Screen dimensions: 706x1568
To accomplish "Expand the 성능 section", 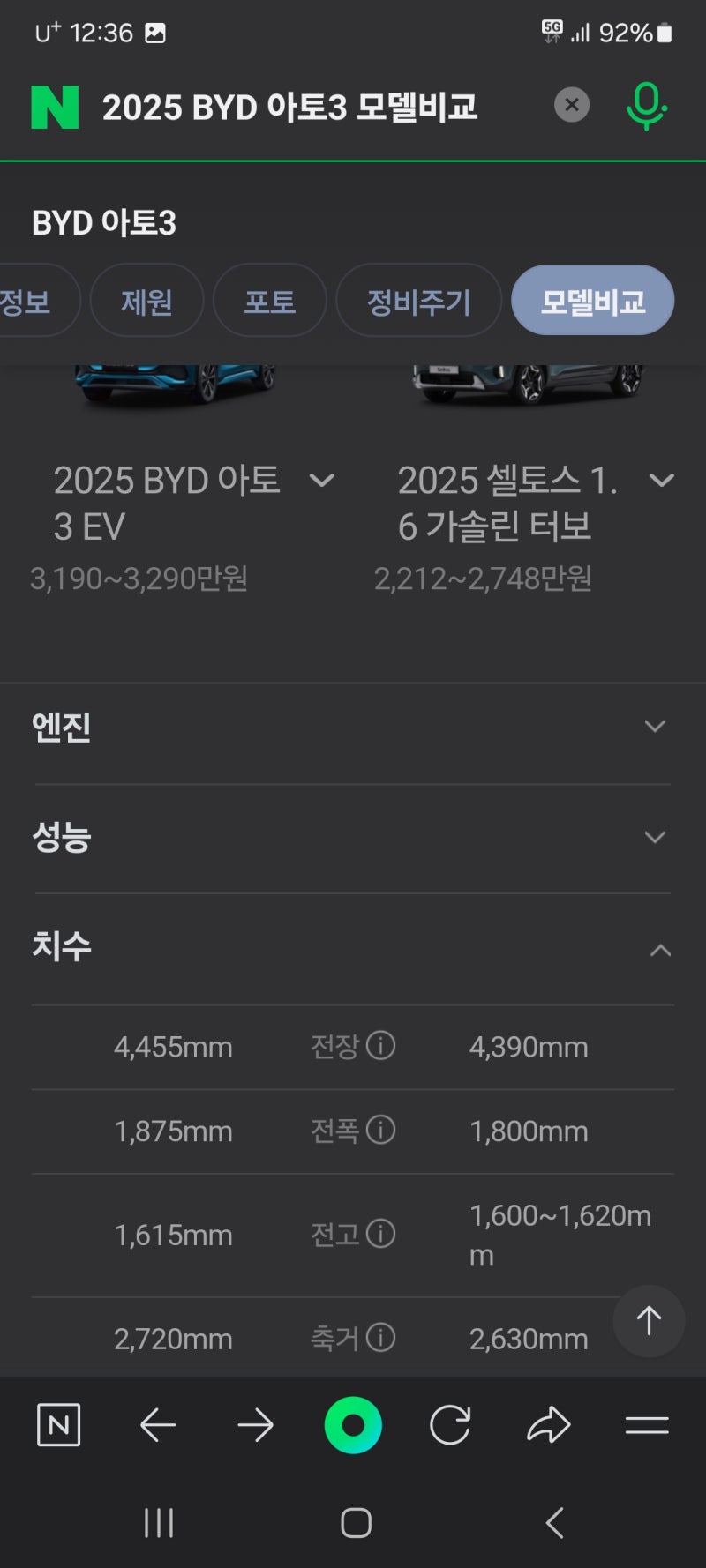I will [654, 836].
